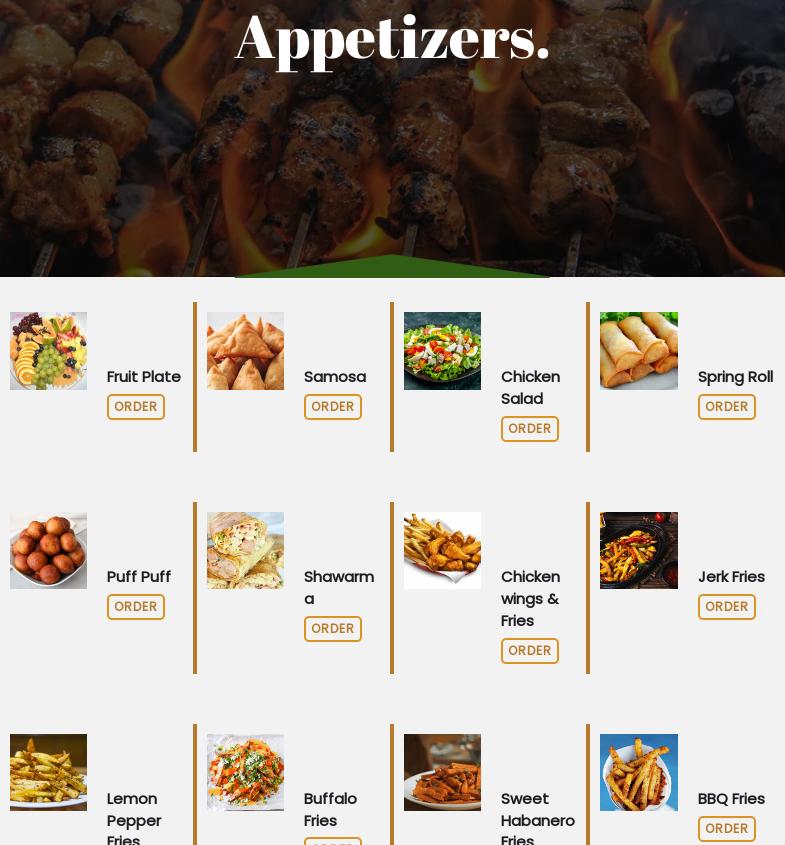Order Puff Puff
The height and width of the screenshot is (845, 785).
136,607
